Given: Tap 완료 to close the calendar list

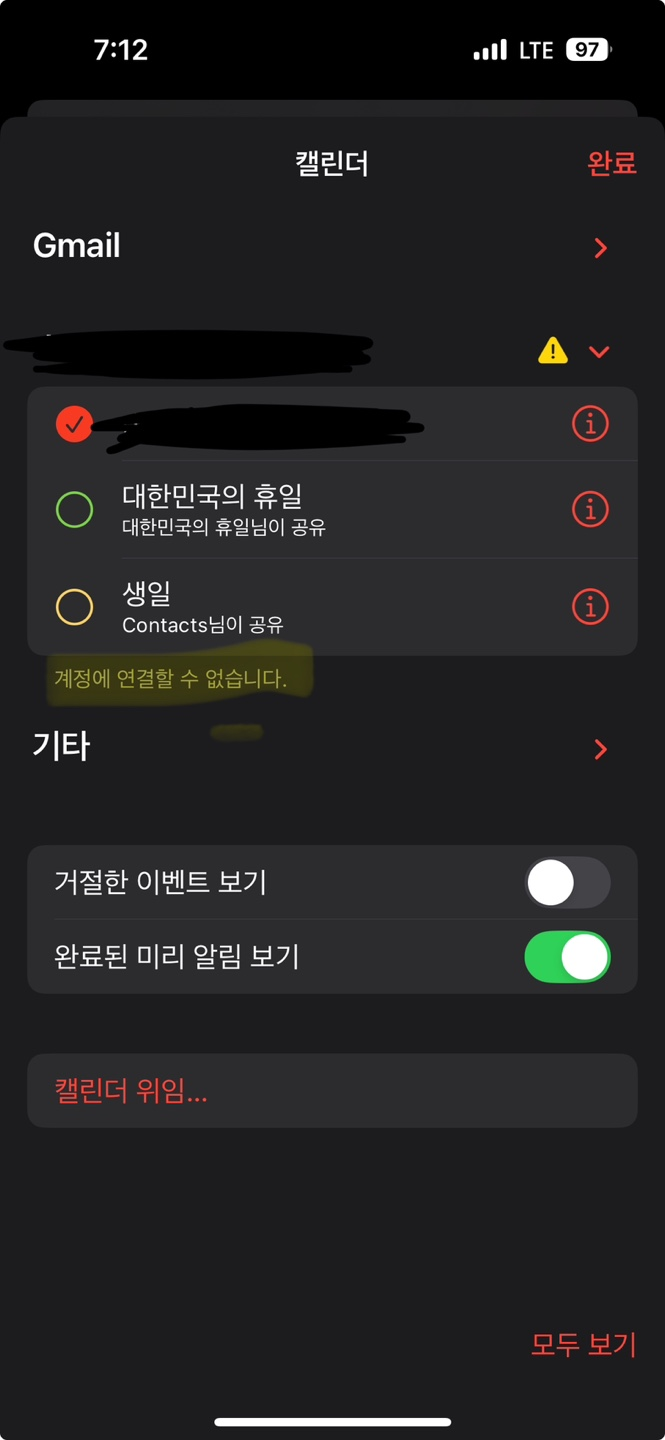Looking at the screenshot, I should 611,163.
